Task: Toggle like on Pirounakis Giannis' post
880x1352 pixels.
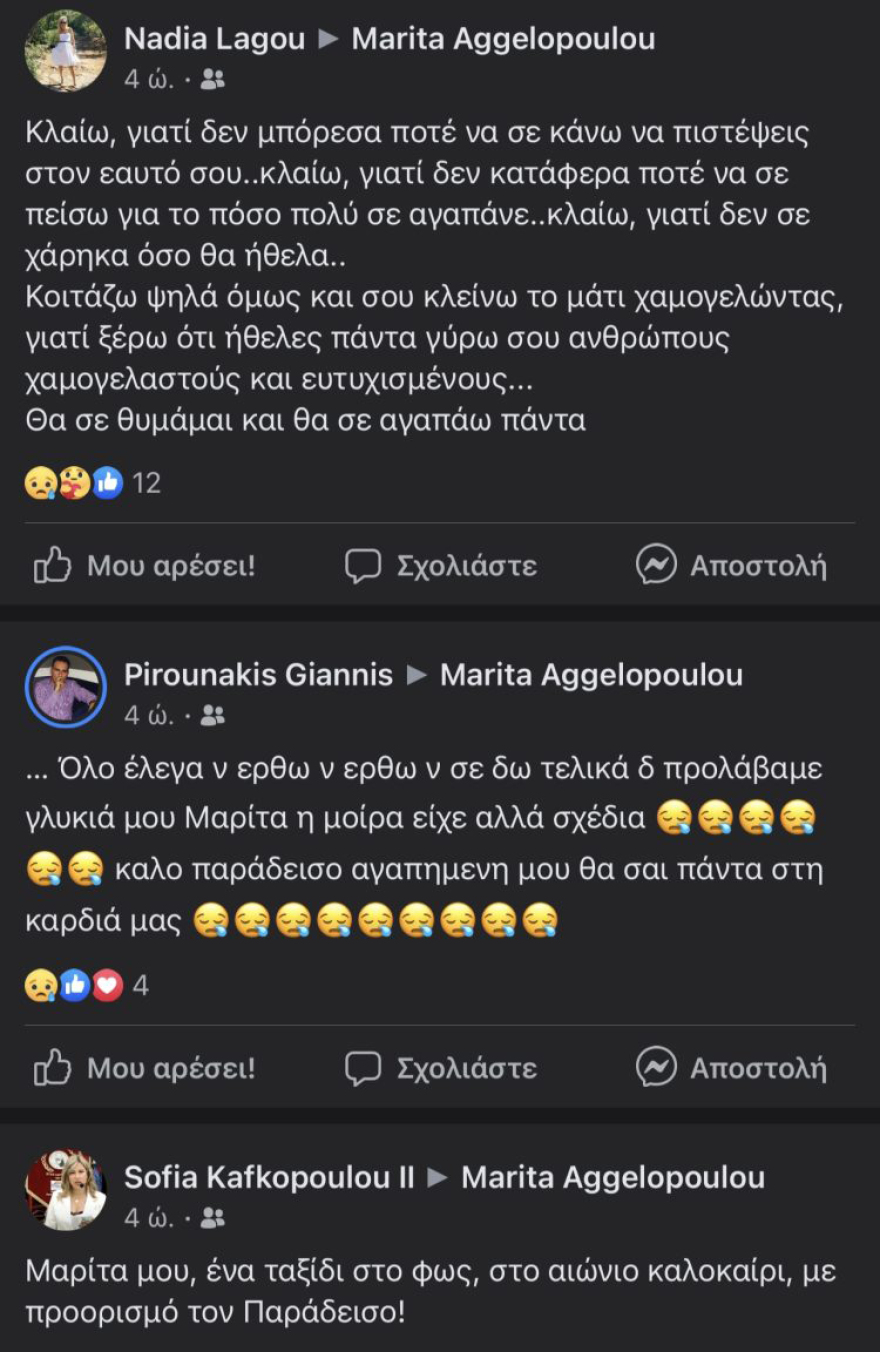Action: pos(146,1068)
